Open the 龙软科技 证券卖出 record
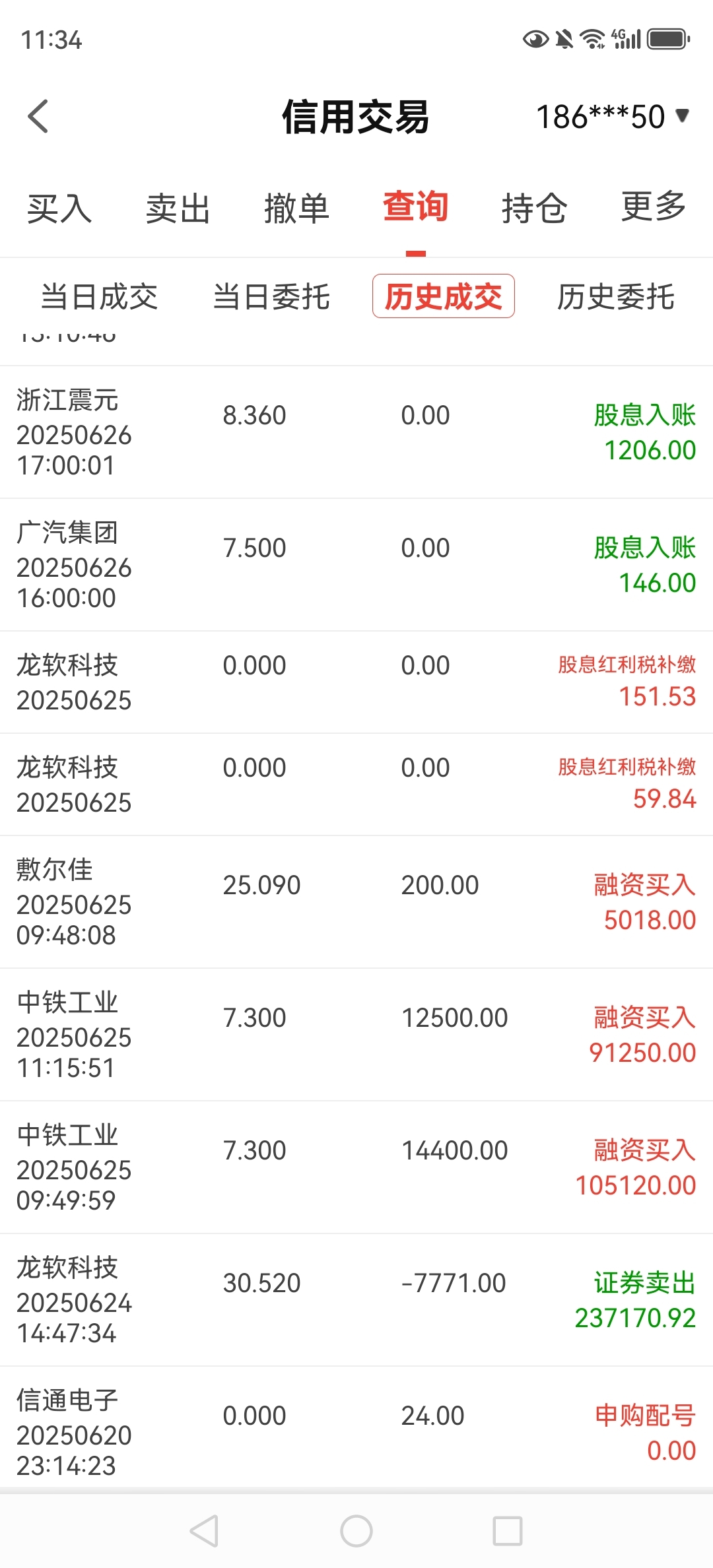The width and height of the screenshot is (713, 1568). (x=356, y=1300)
